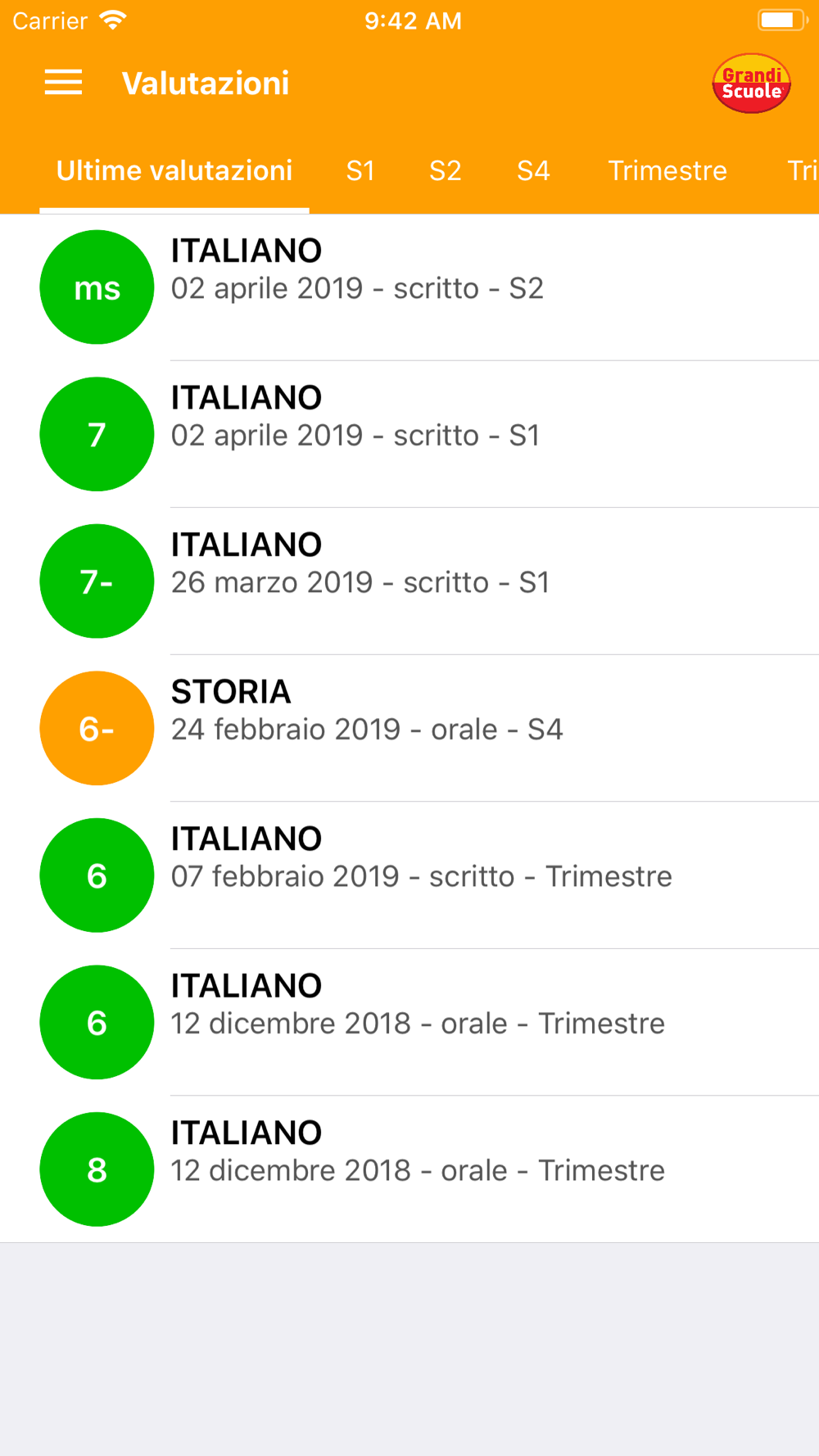The image size is (819, 1456).
Task: Open the Storia grade from 24 febbraio 2019
Action: click(409, 728)
